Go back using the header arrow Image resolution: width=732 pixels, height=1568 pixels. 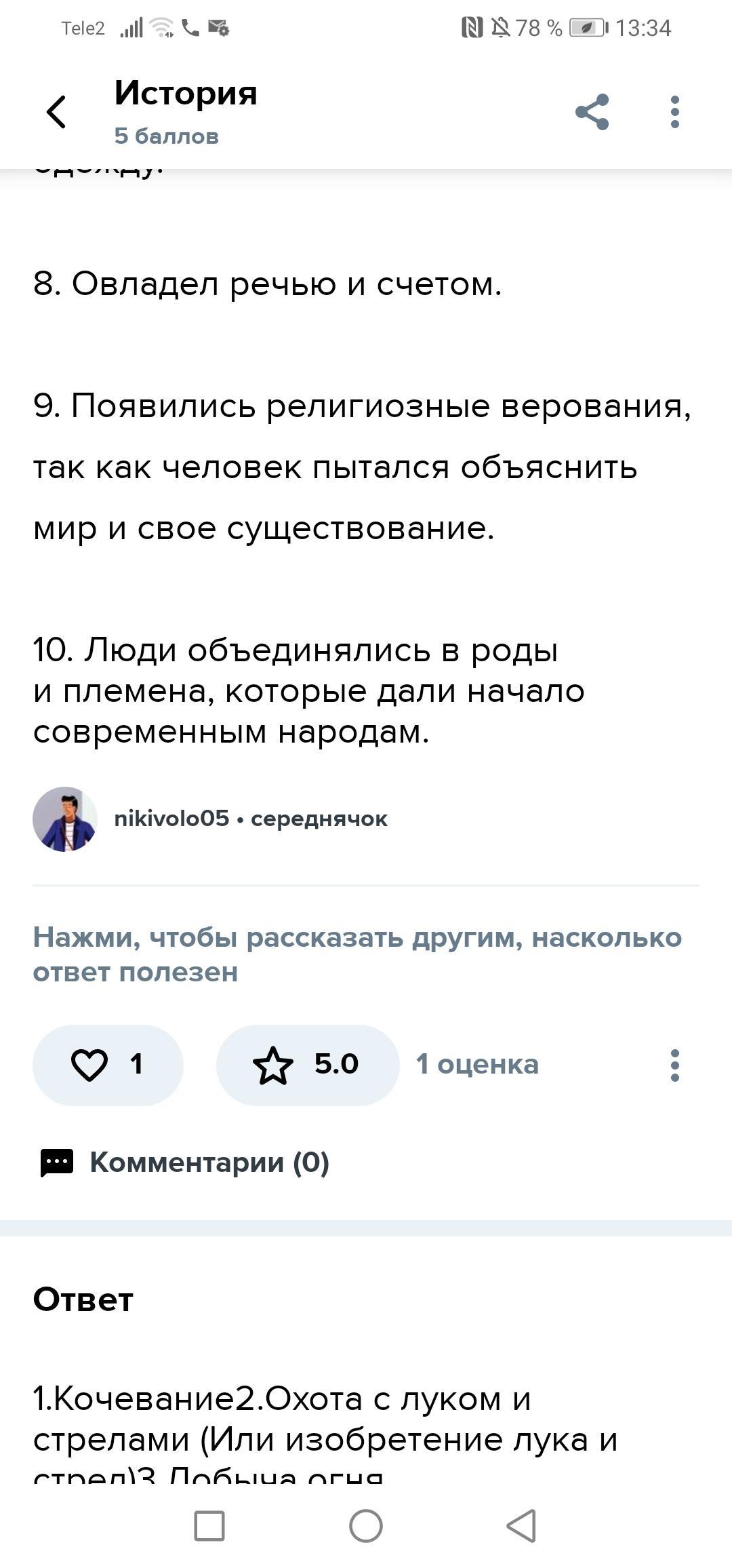point(56,112)
